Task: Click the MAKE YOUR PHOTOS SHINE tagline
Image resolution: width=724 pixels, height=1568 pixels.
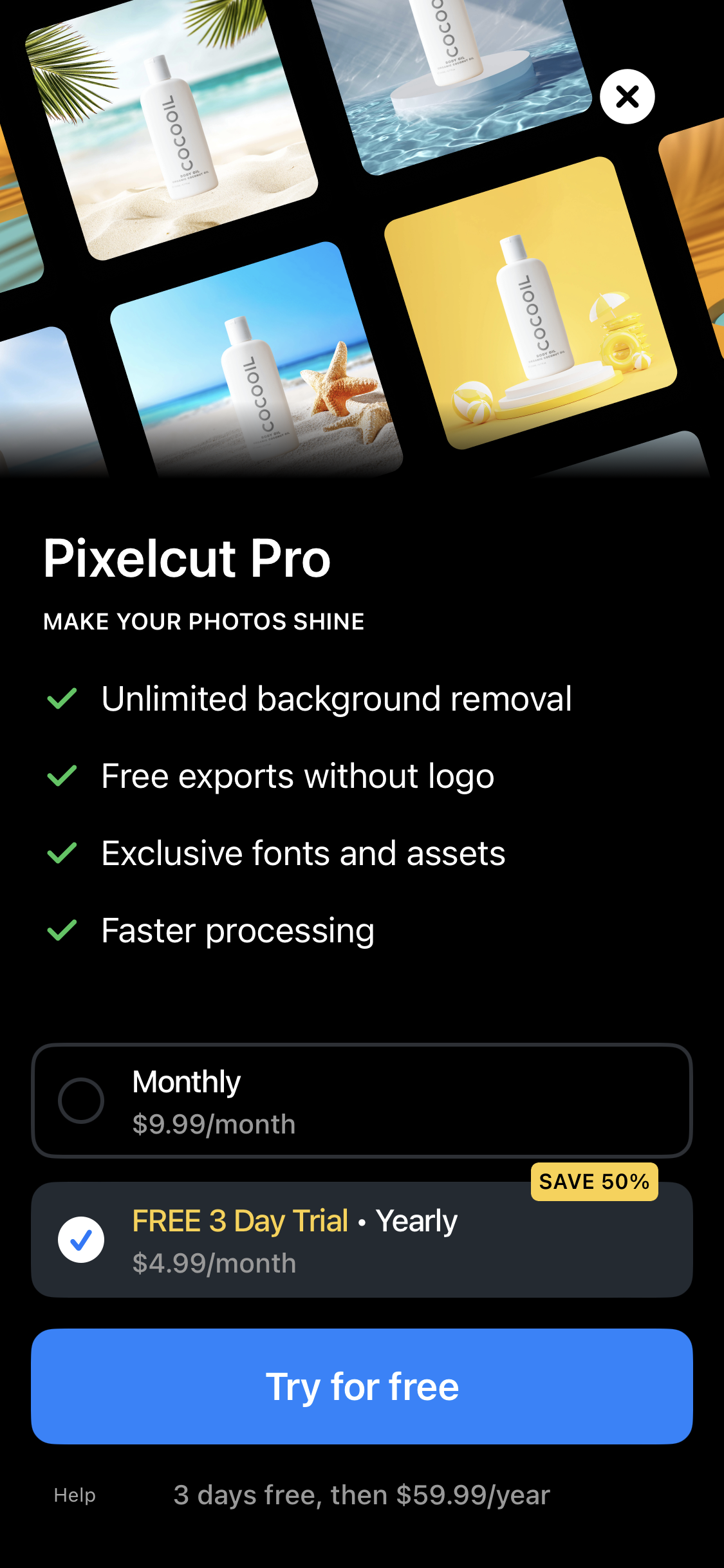Action: click(203, 621)
